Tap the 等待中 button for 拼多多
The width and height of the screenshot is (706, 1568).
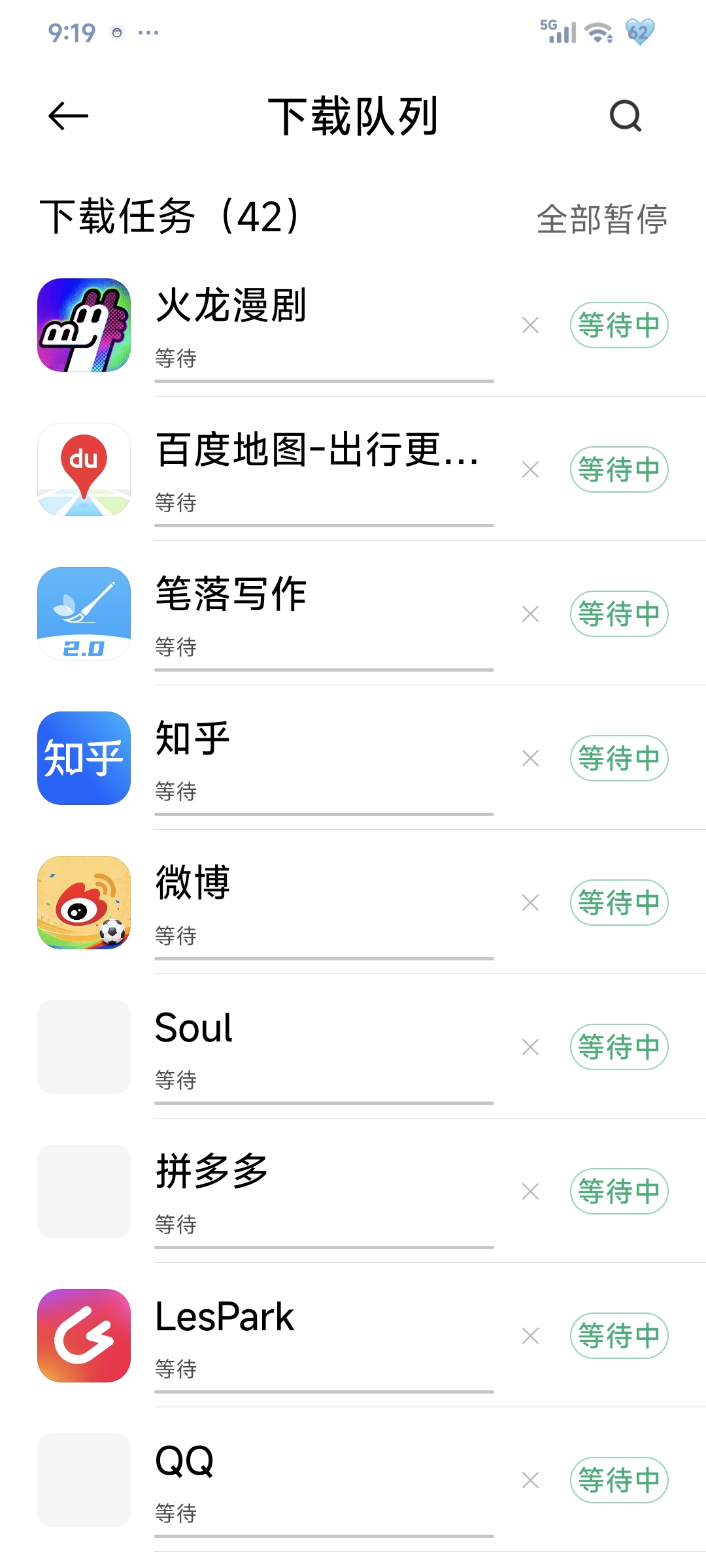[x=619, y=1191]
